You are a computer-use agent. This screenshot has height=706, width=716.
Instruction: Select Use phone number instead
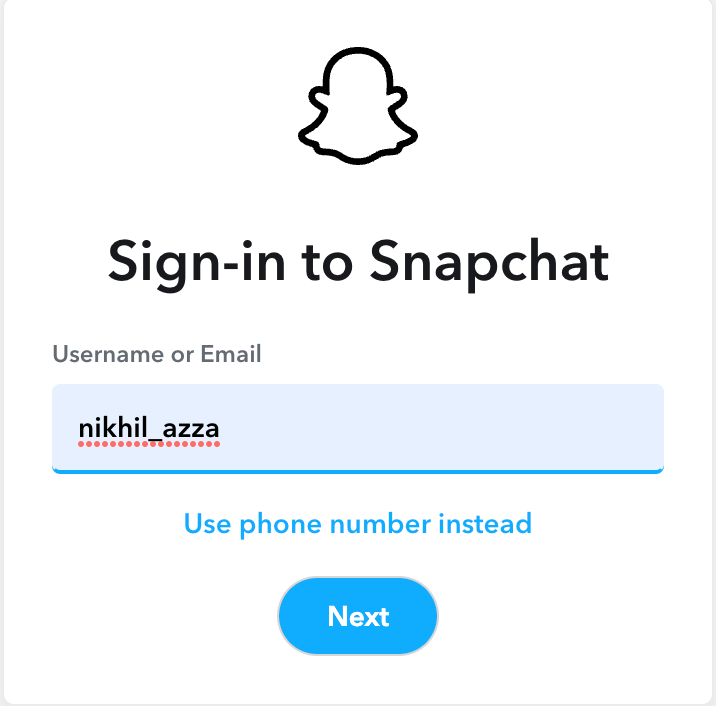[x=357, y=523]
